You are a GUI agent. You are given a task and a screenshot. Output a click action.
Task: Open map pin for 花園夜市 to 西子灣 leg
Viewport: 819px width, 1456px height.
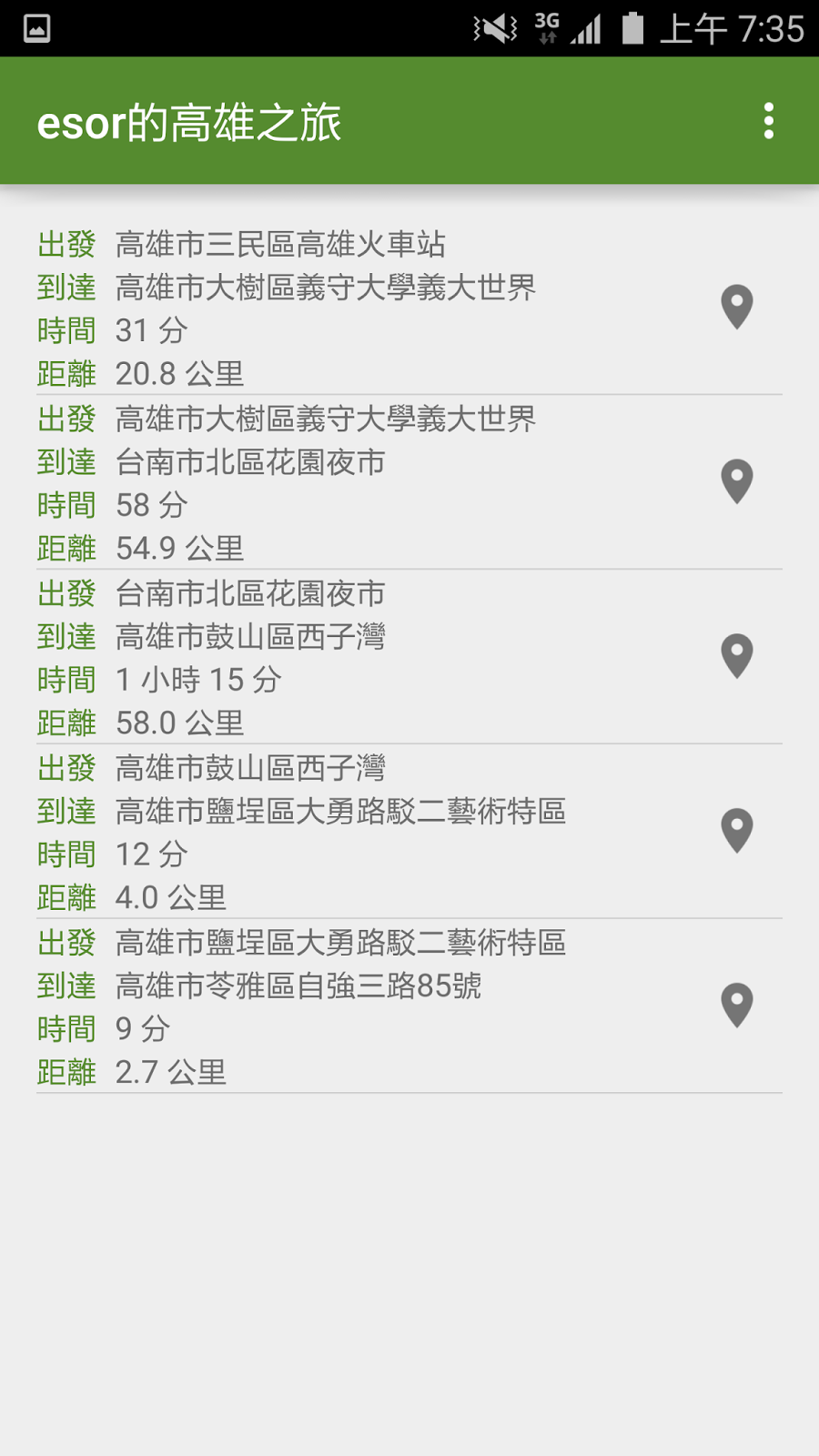coord(737,656)
